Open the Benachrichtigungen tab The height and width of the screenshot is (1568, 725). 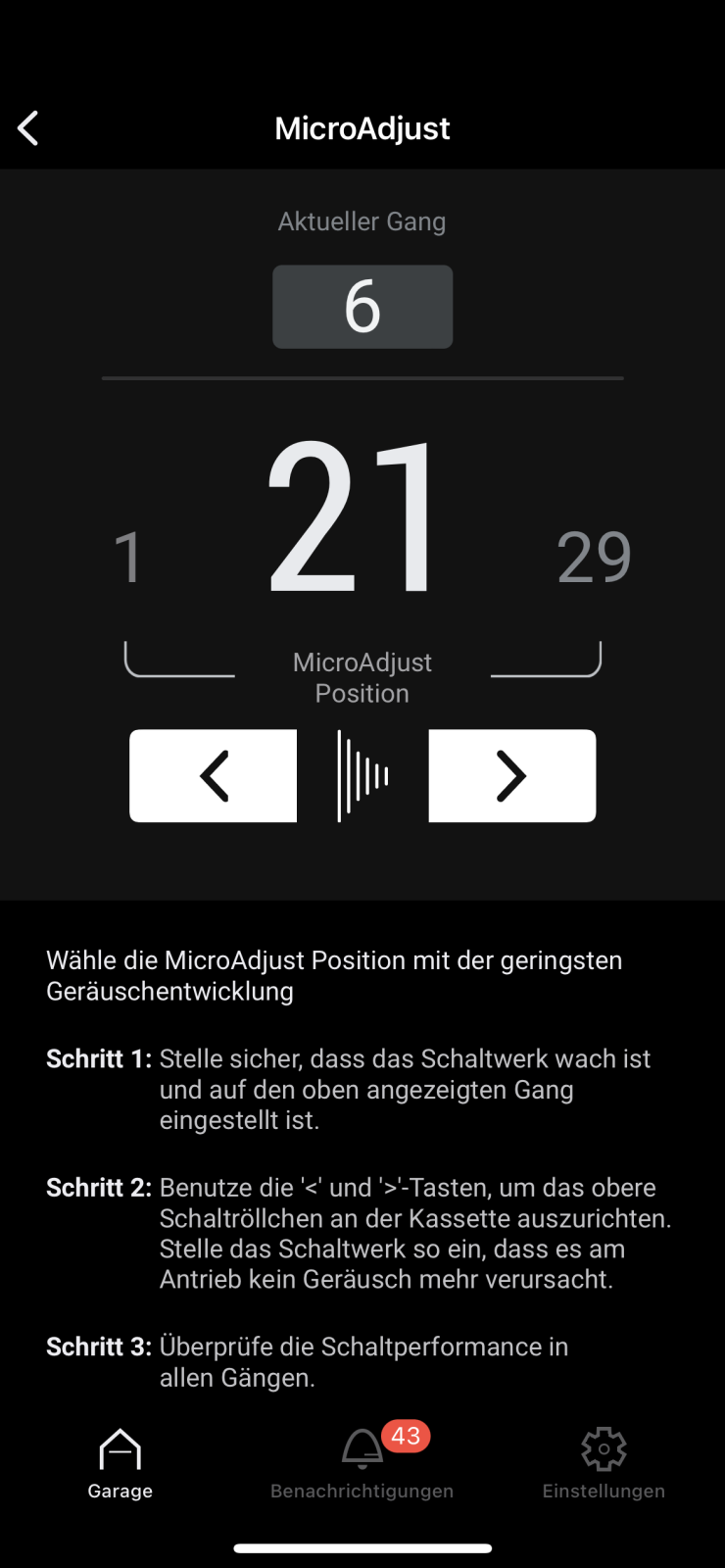[x=362, y=1463]
